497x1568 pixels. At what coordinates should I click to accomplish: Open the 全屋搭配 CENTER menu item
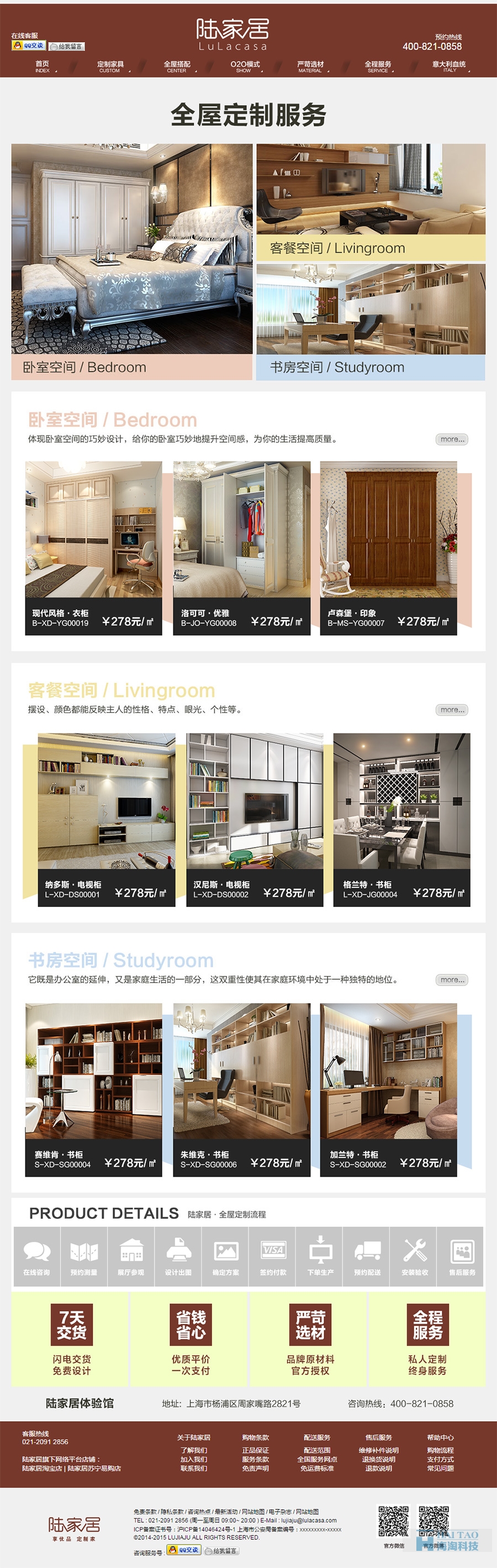coord(177,66)
